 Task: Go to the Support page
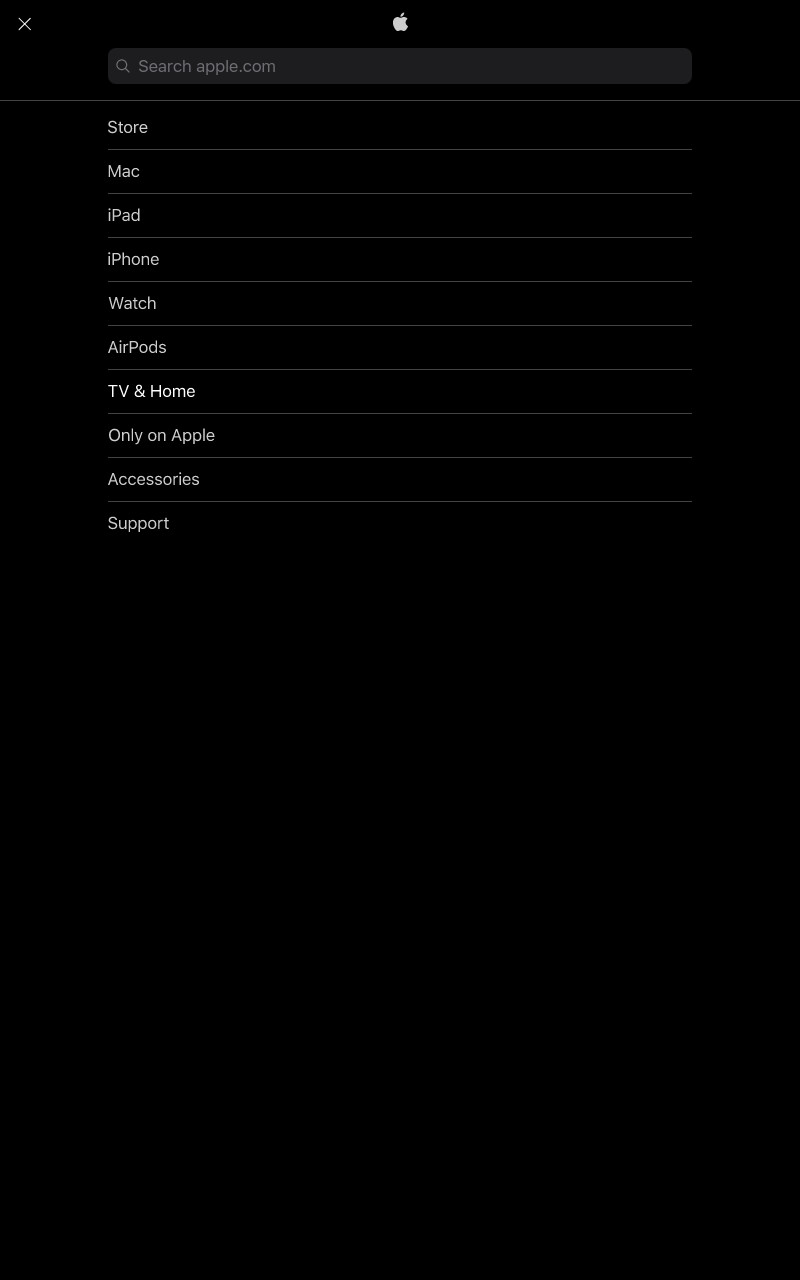coord(400,523)
